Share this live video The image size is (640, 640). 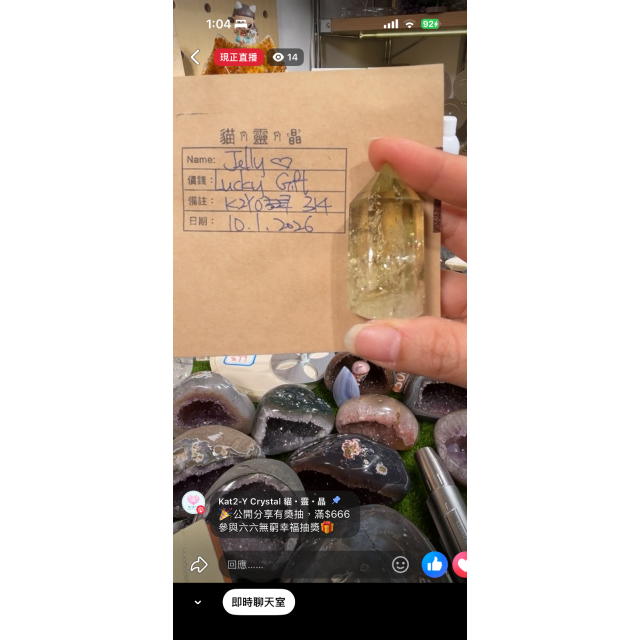(x=199, y=564)
